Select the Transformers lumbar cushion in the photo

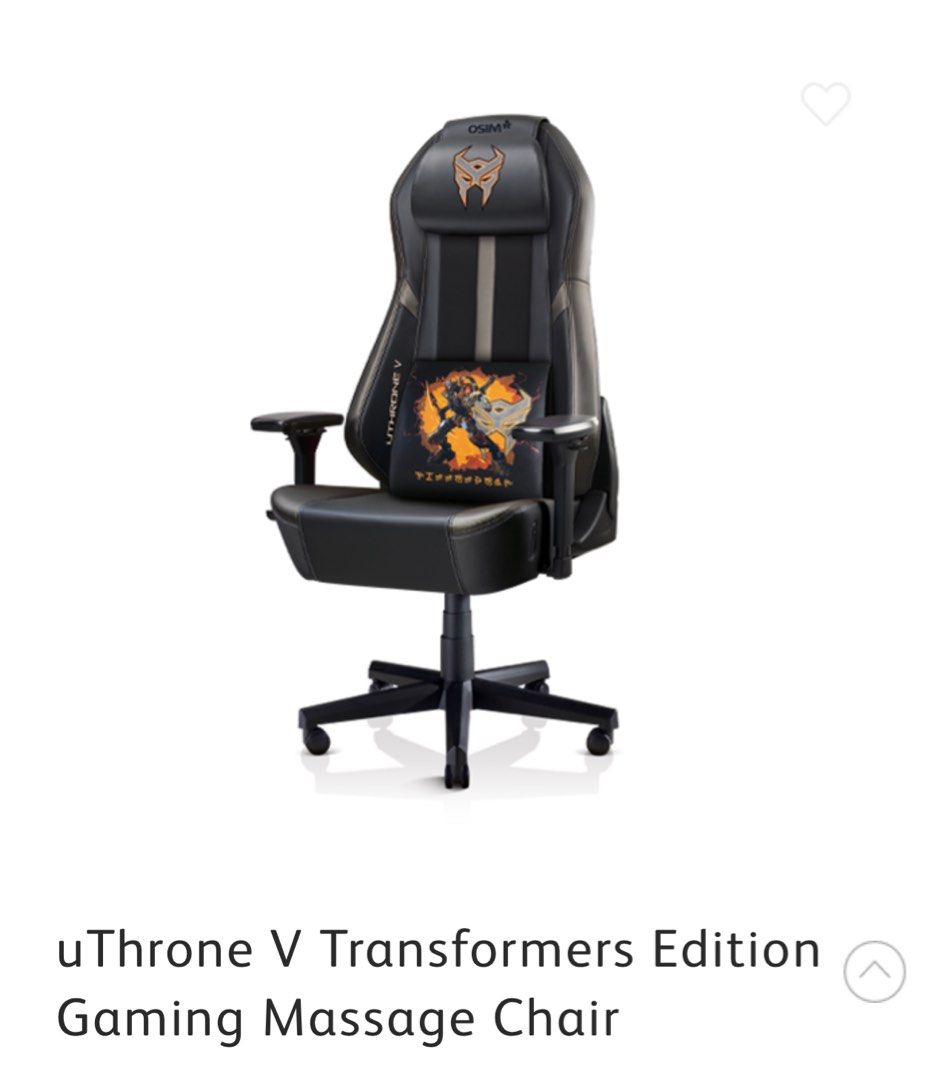point(470,425)
